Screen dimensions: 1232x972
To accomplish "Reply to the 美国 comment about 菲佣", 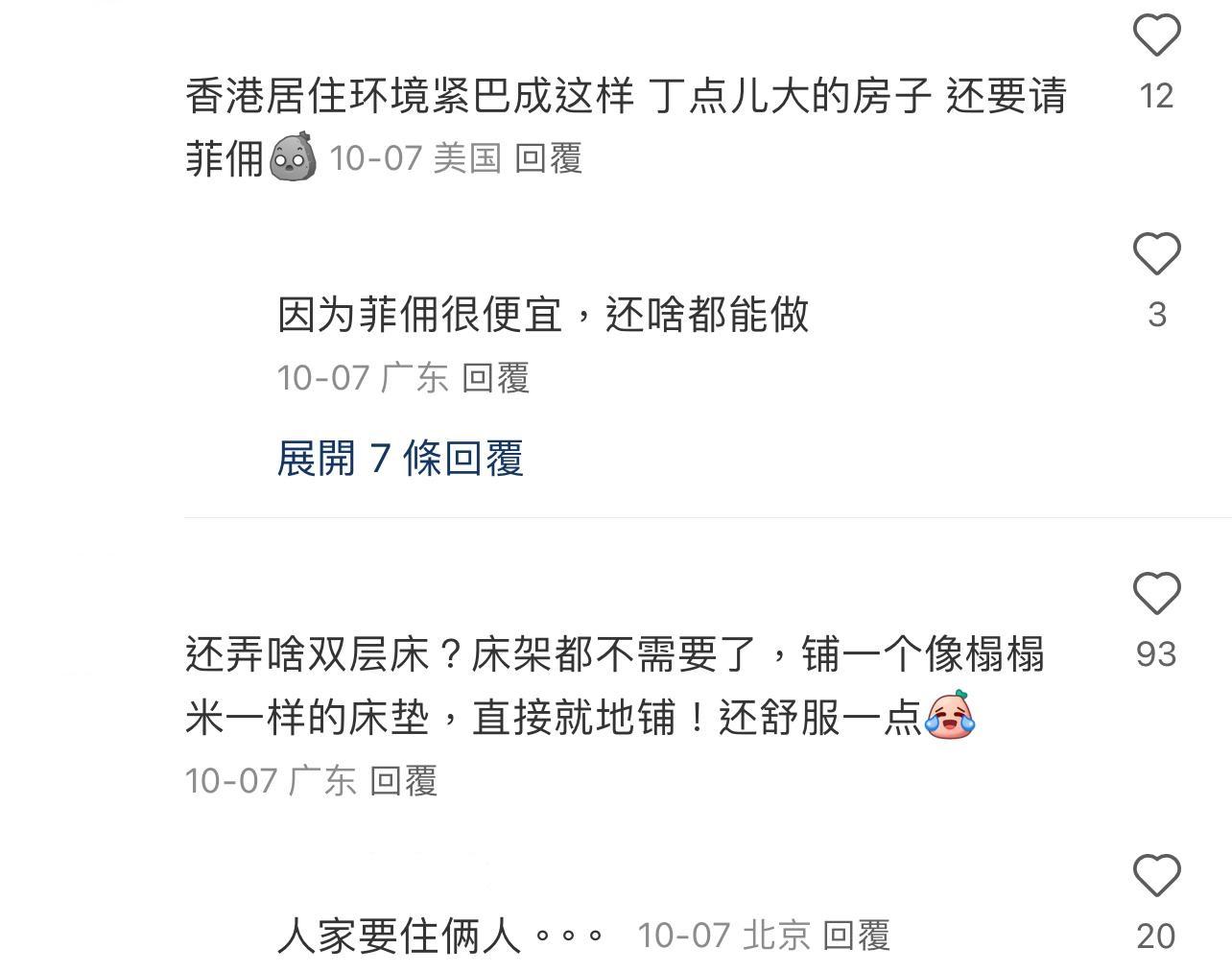I will 548,158.
